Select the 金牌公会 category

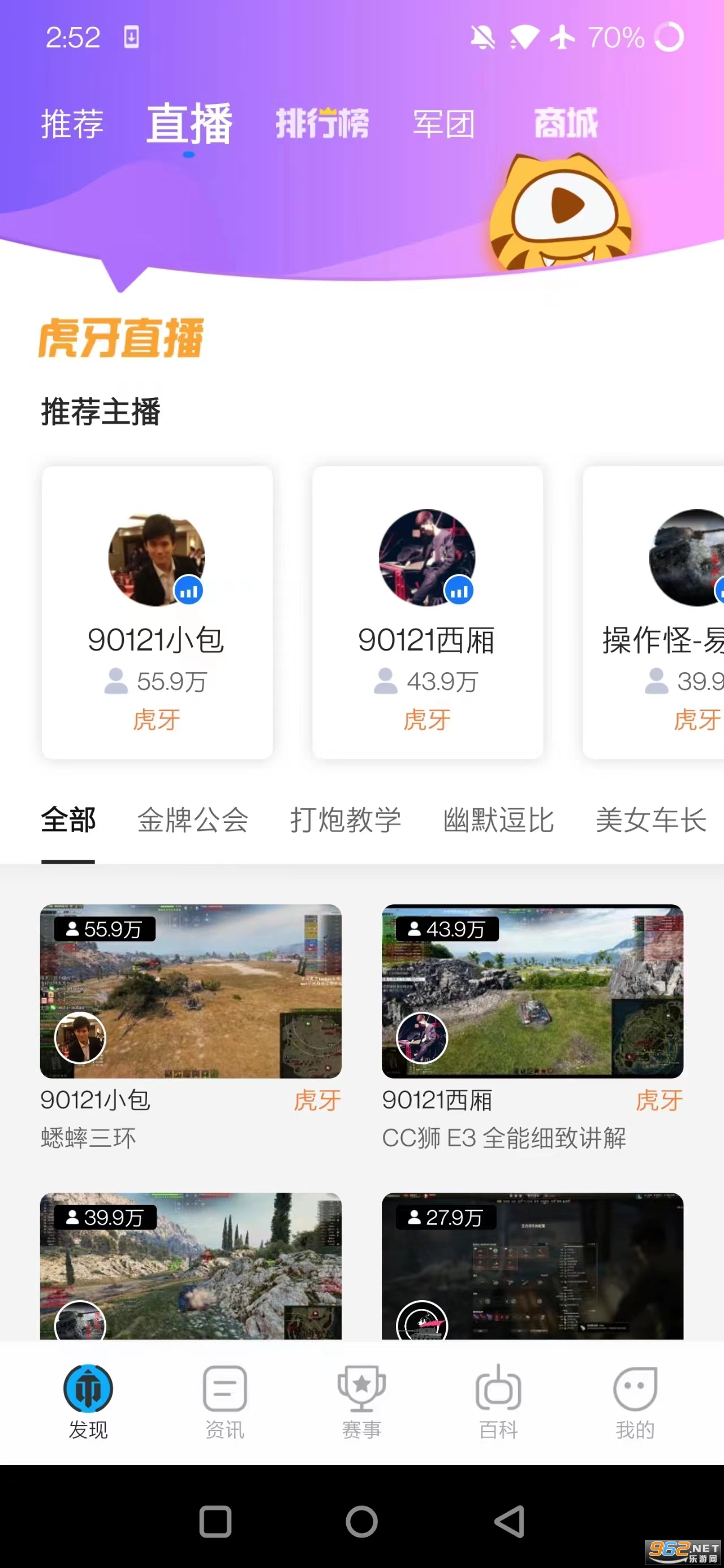coord(192,820)
